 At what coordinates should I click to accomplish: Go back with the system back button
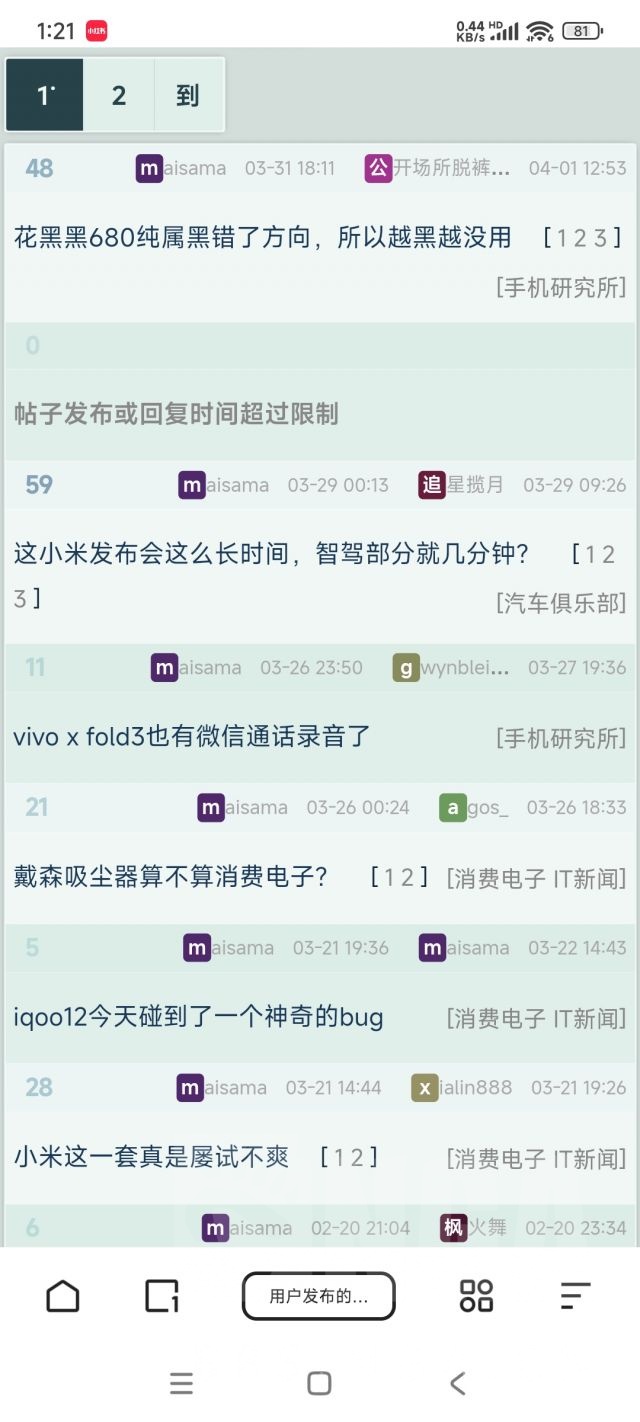click(458, 1383)
